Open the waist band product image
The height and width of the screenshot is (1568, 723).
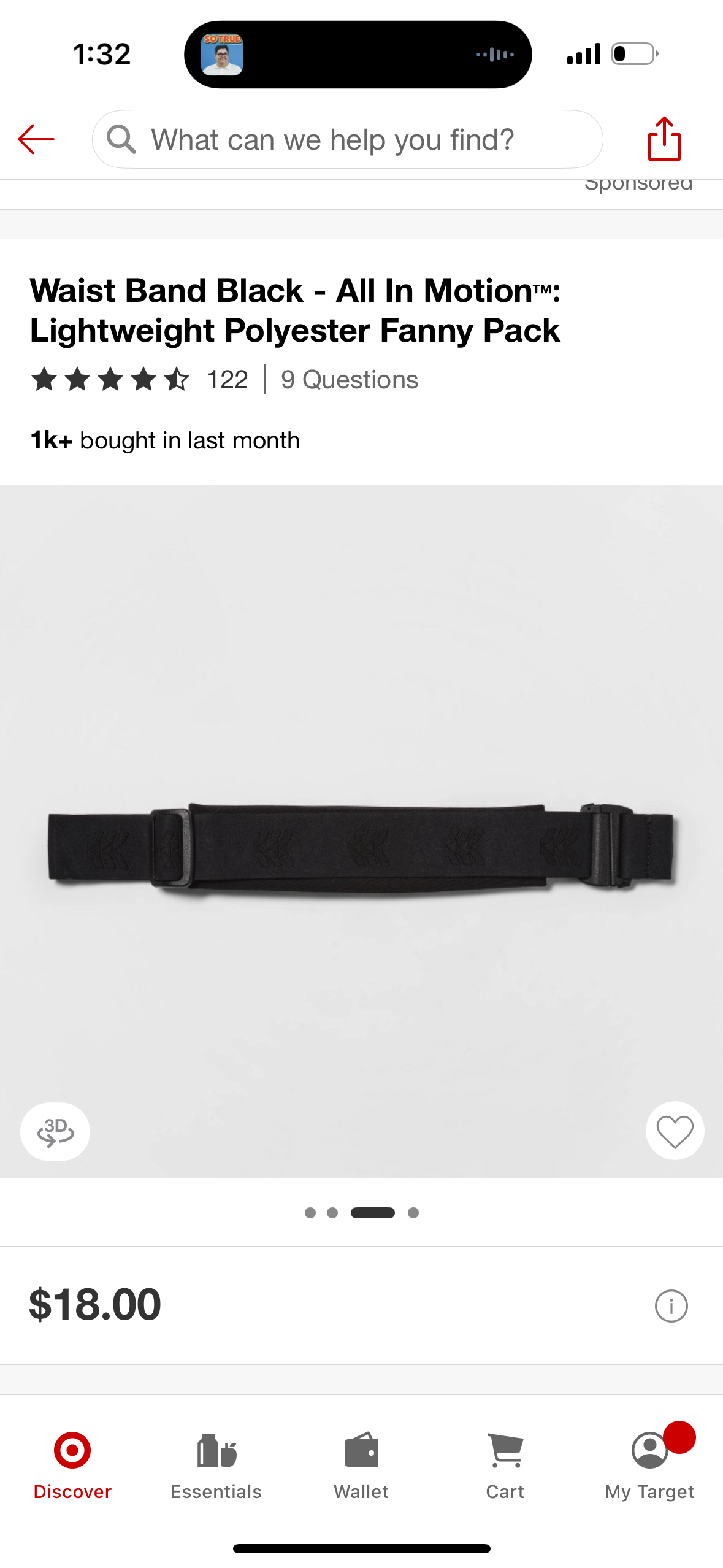(361, 847)
